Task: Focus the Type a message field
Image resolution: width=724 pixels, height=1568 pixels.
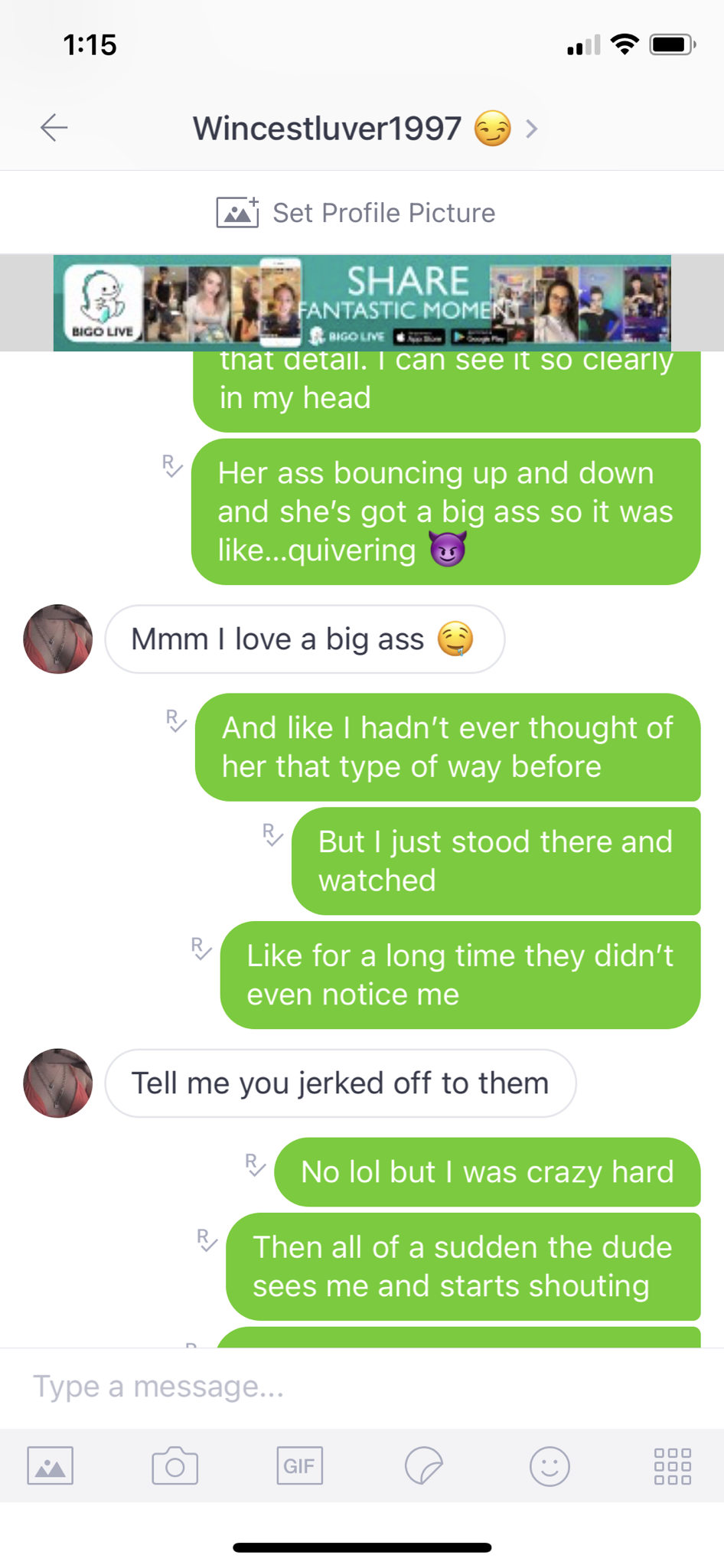Action: point(362,1387)
